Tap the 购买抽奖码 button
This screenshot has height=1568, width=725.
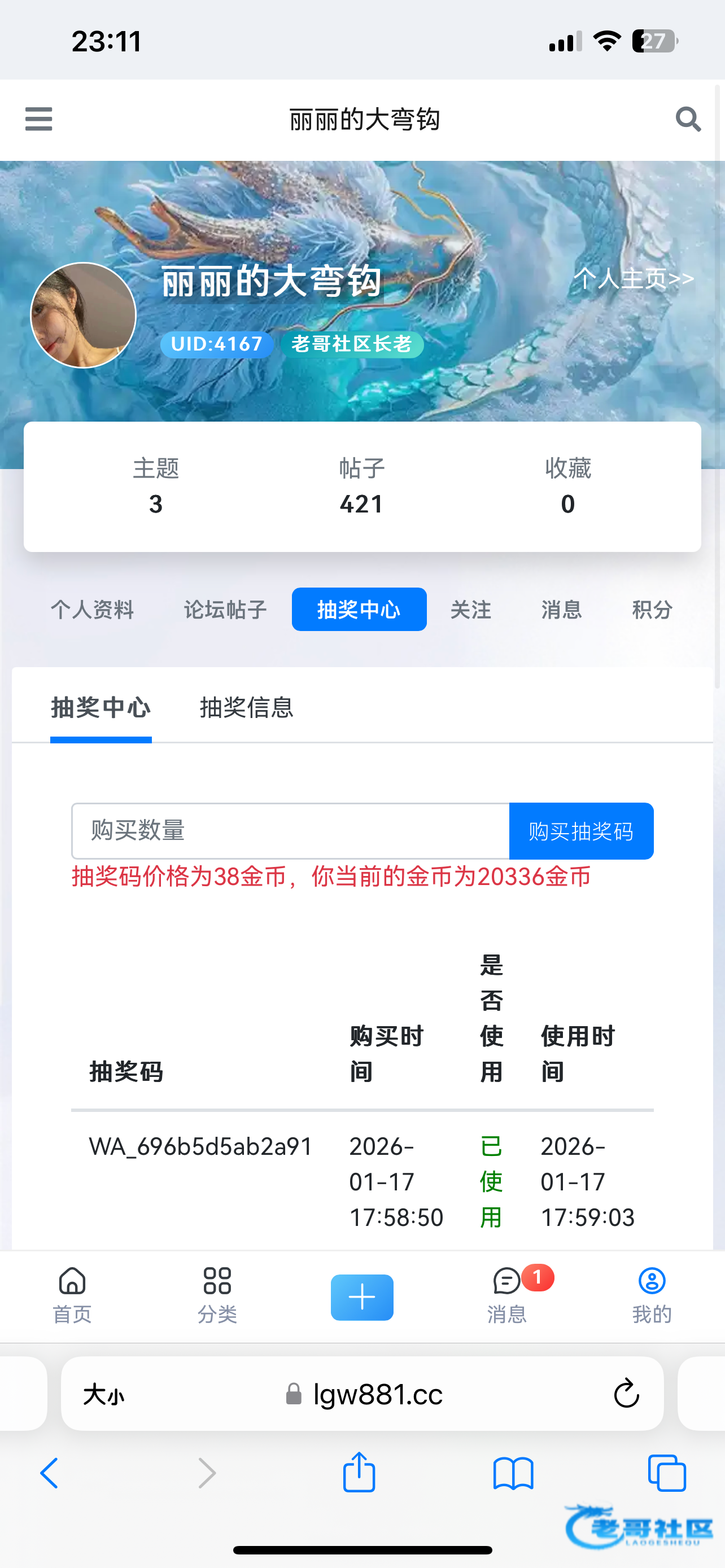pos(580,831)
